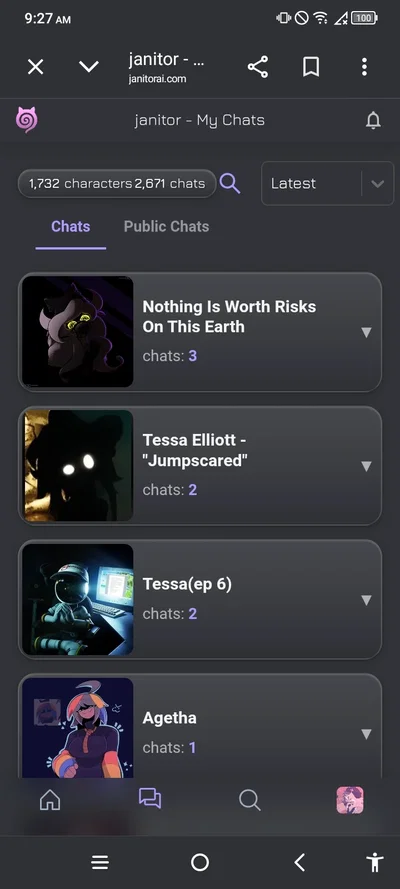Go back with the system back button

[x=300, y=862]
